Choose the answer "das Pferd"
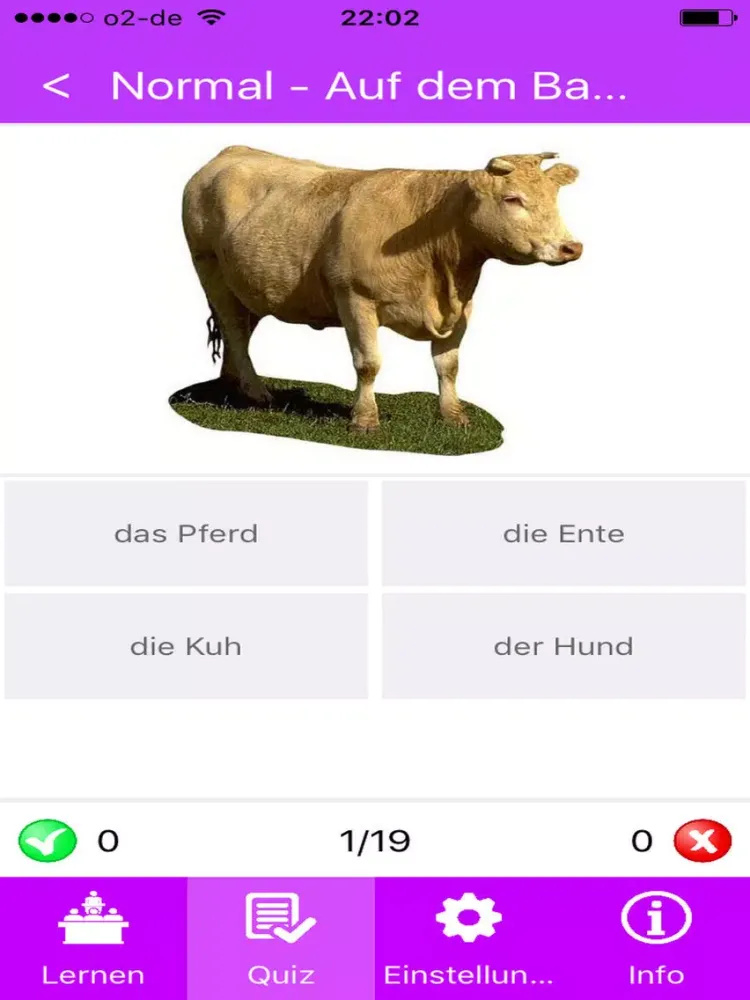Screen dimensions: 750x1000 point(186,533)
